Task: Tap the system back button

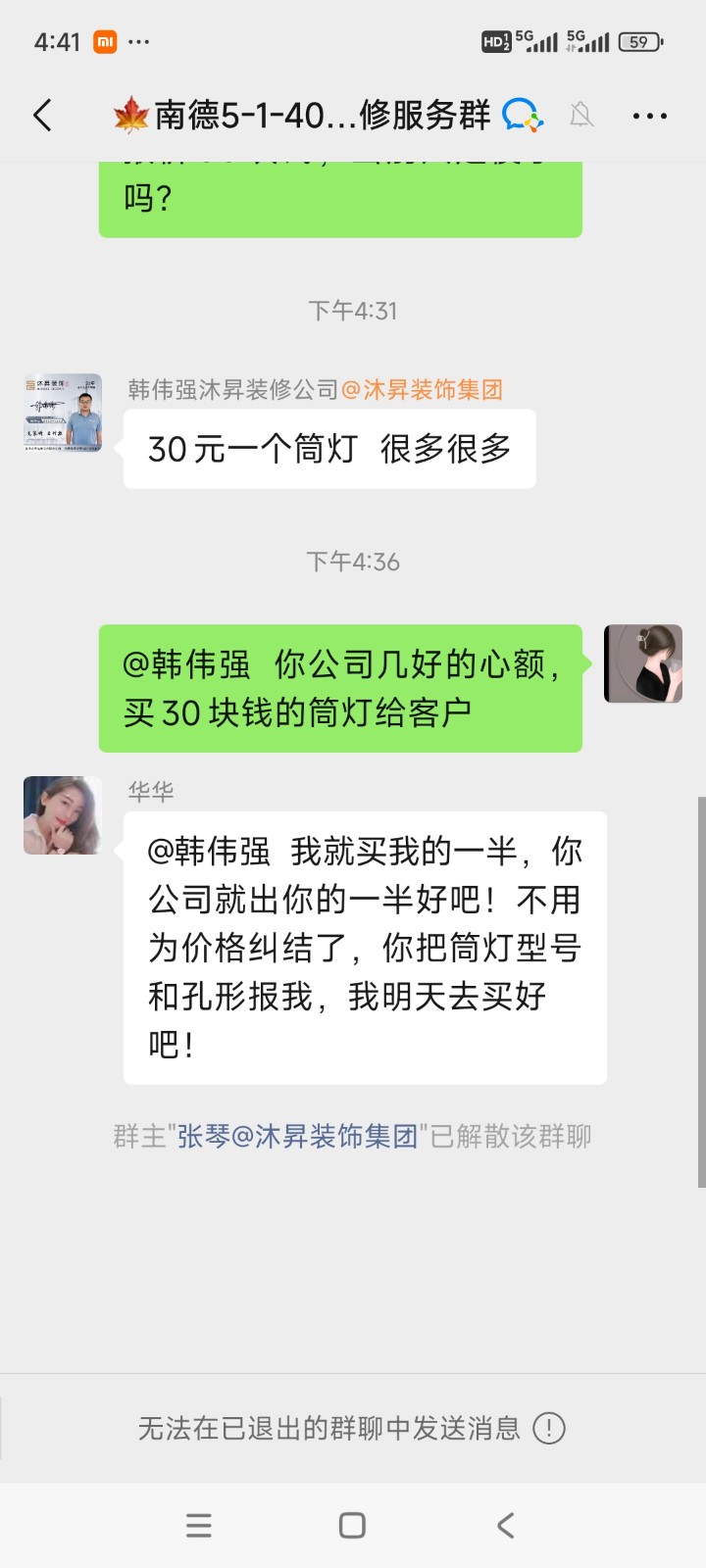Action: 505,1525
